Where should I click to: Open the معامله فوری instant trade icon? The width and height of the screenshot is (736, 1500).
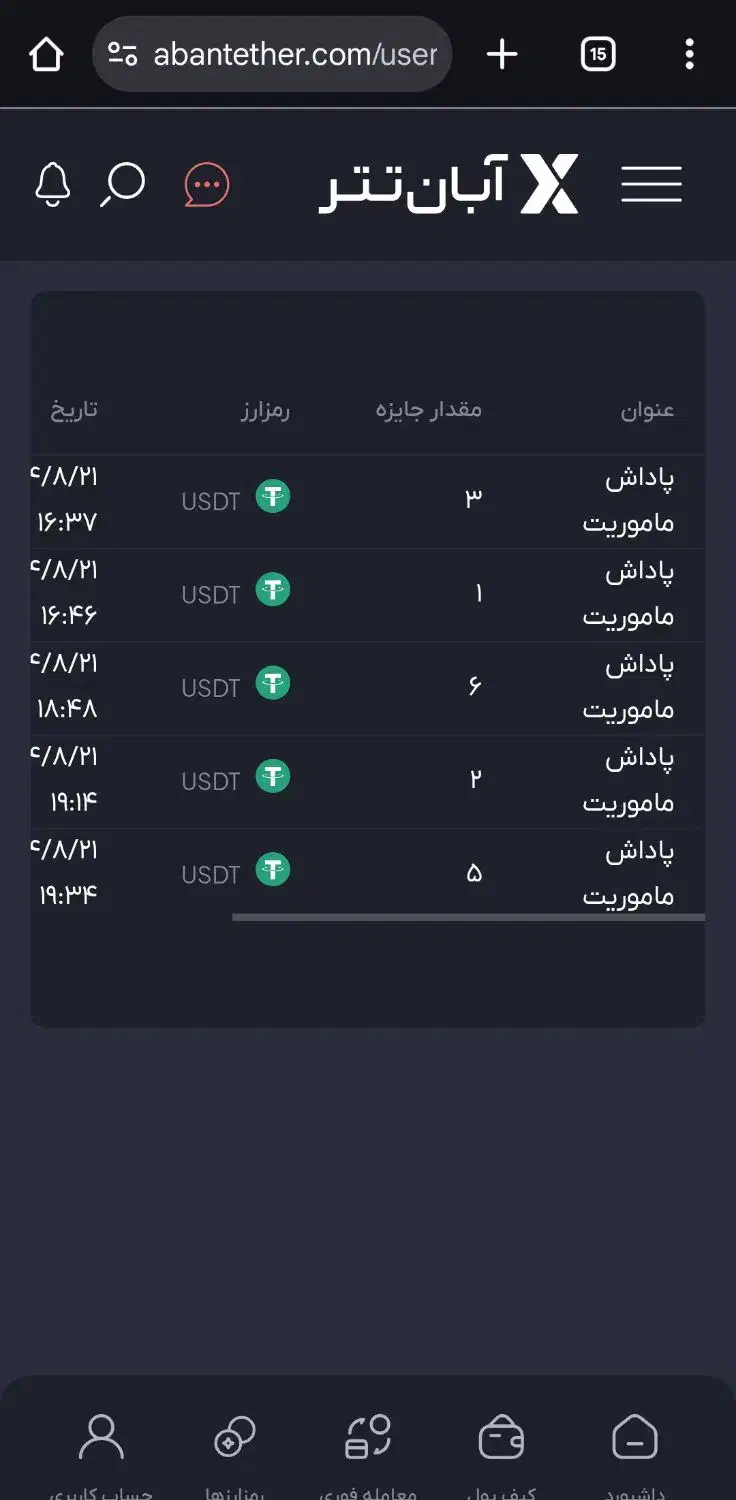367,1437
